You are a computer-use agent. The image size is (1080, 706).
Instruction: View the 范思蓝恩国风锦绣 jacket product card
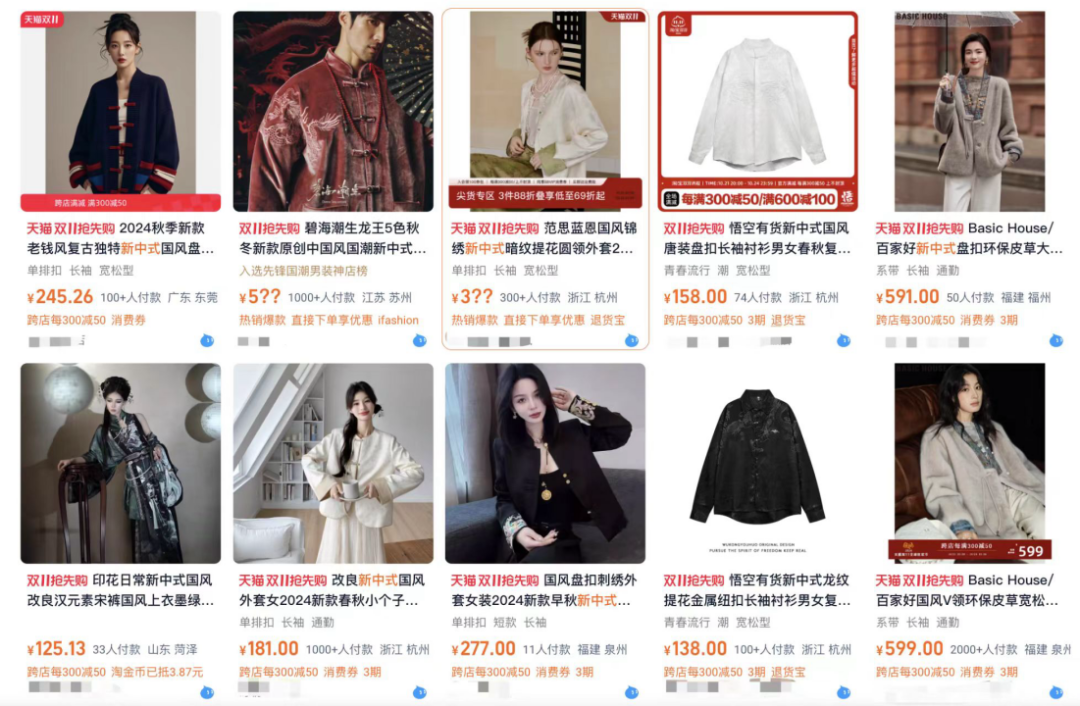point(545,110)
